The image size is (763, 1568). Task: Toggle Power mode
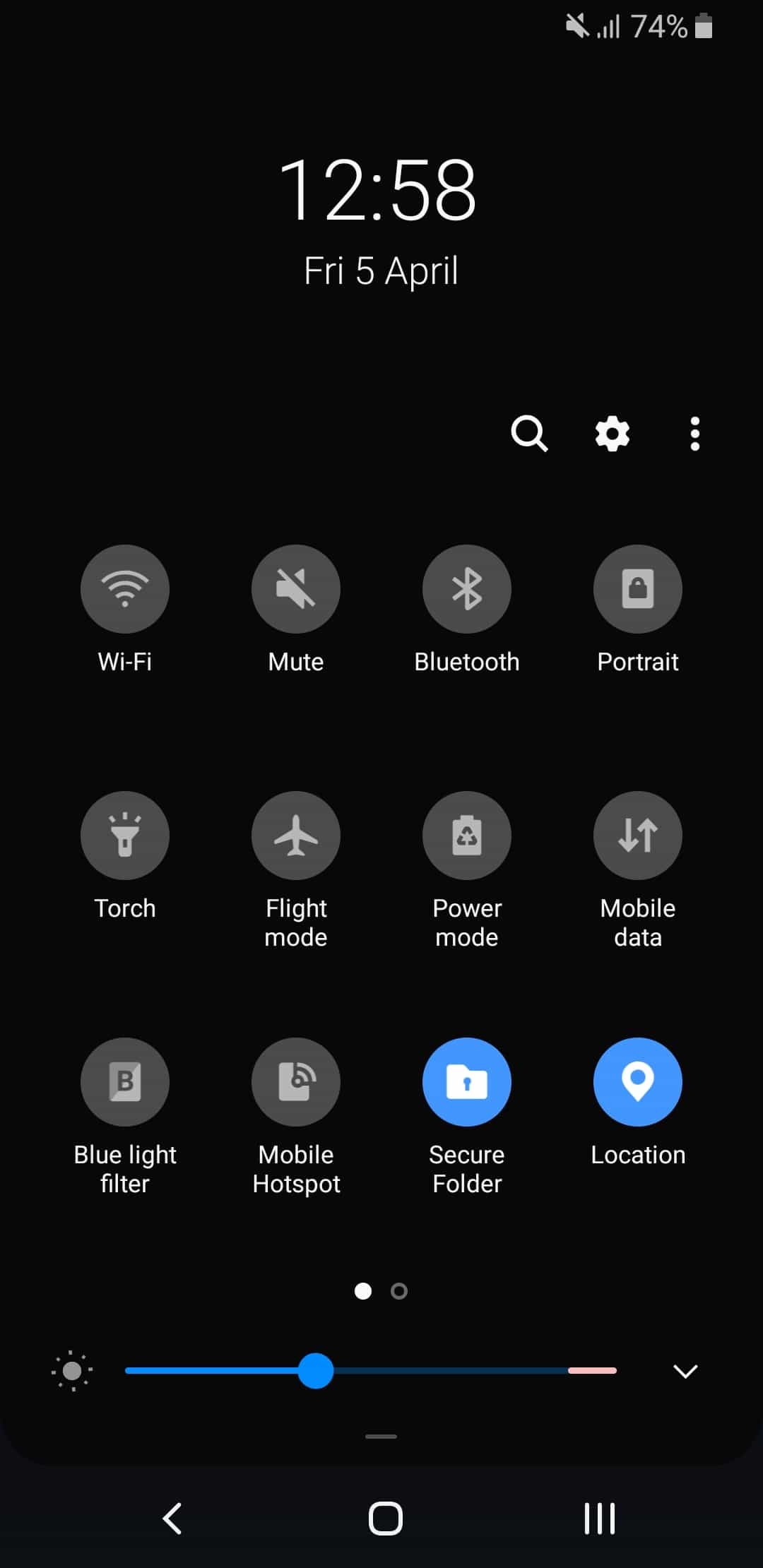click(467, 835)
